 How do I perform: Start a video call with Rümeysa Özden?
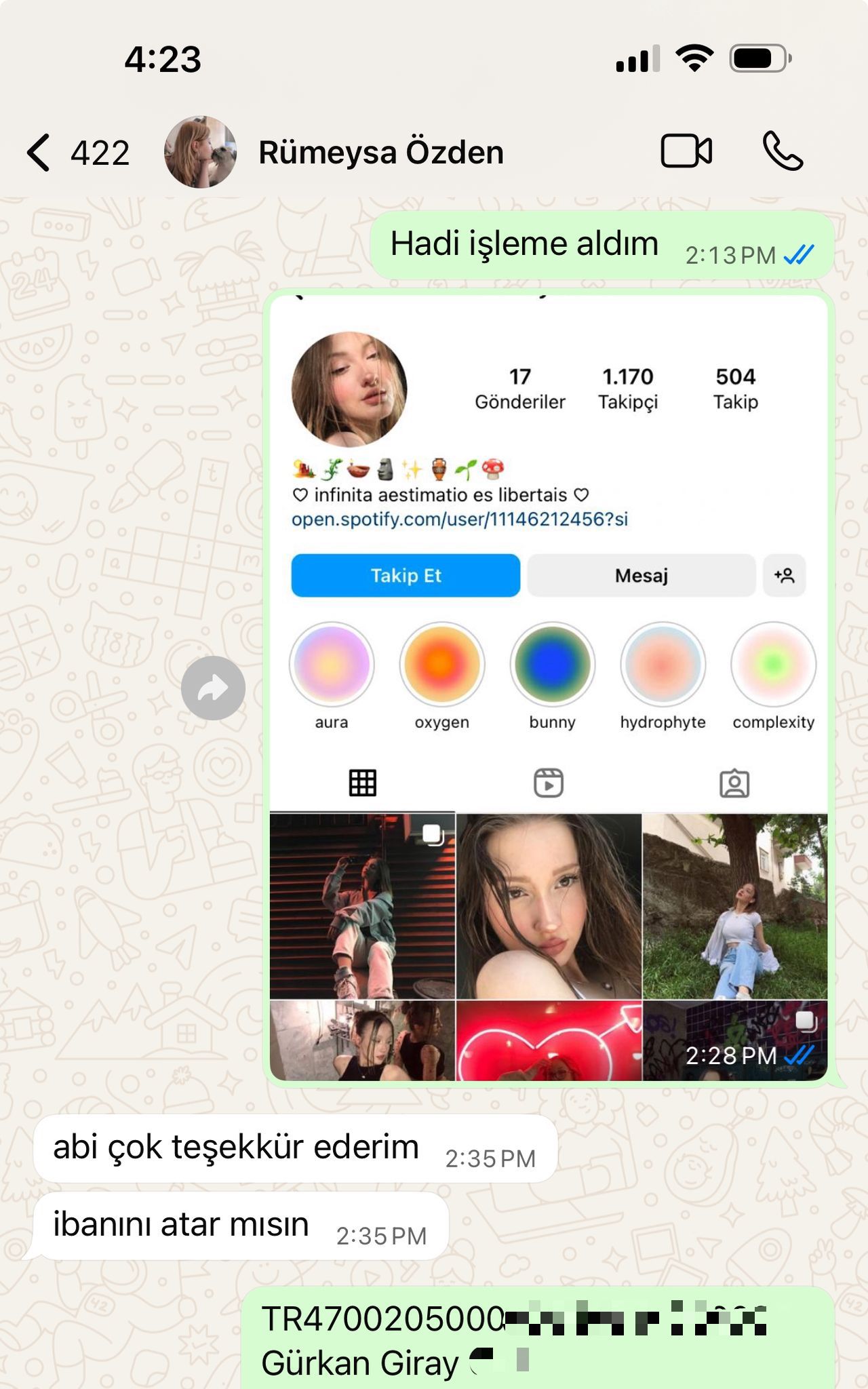click(x=686, y=151)
